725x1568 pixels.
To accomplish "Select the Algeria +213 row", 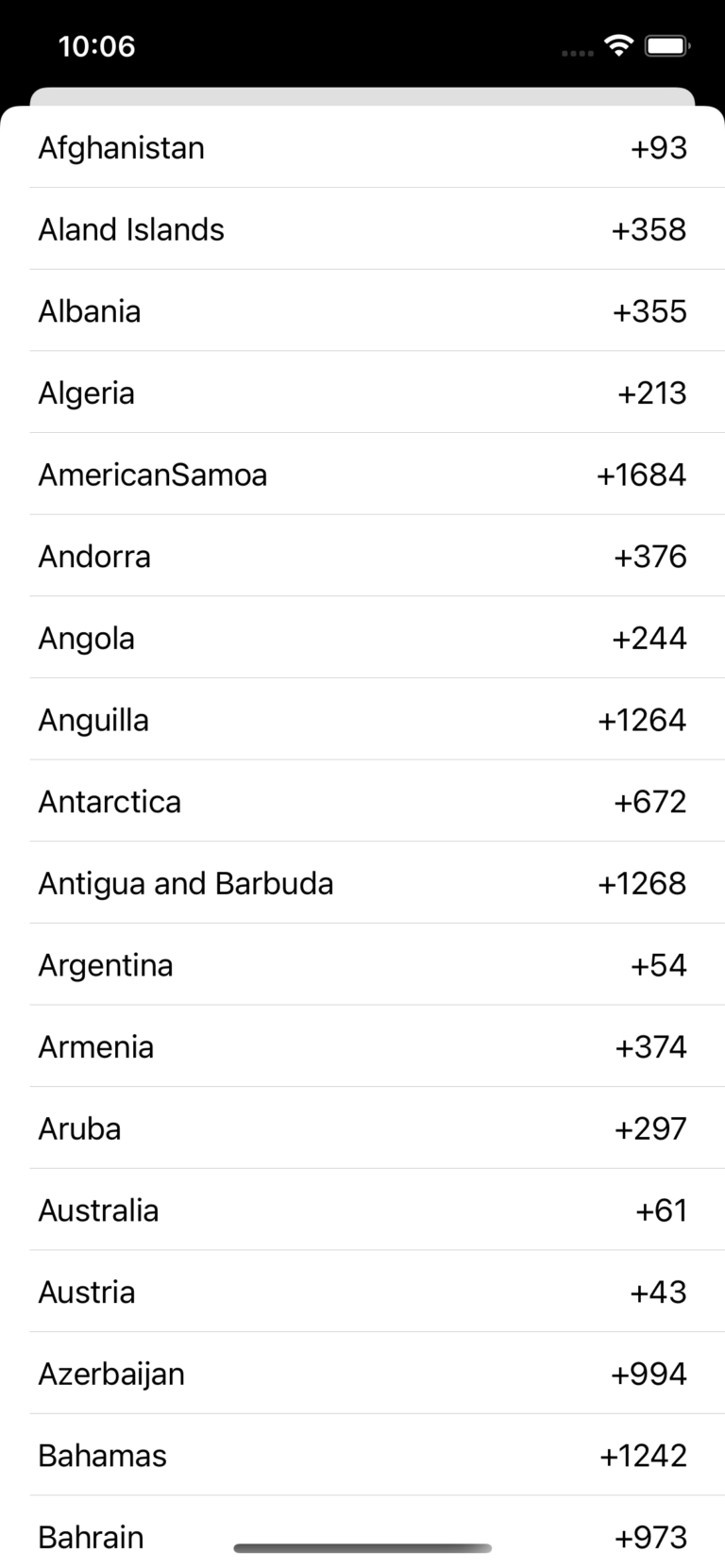I will (362, 393).
